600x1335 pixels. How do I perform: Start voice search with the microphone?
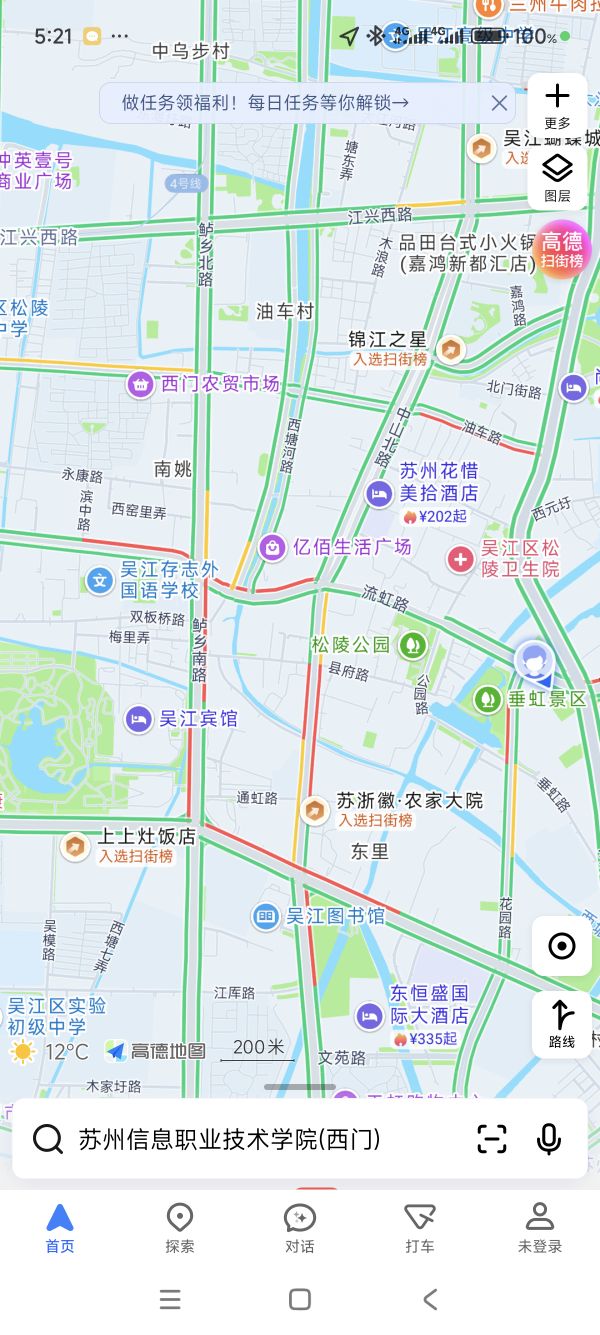point(548,1139)
